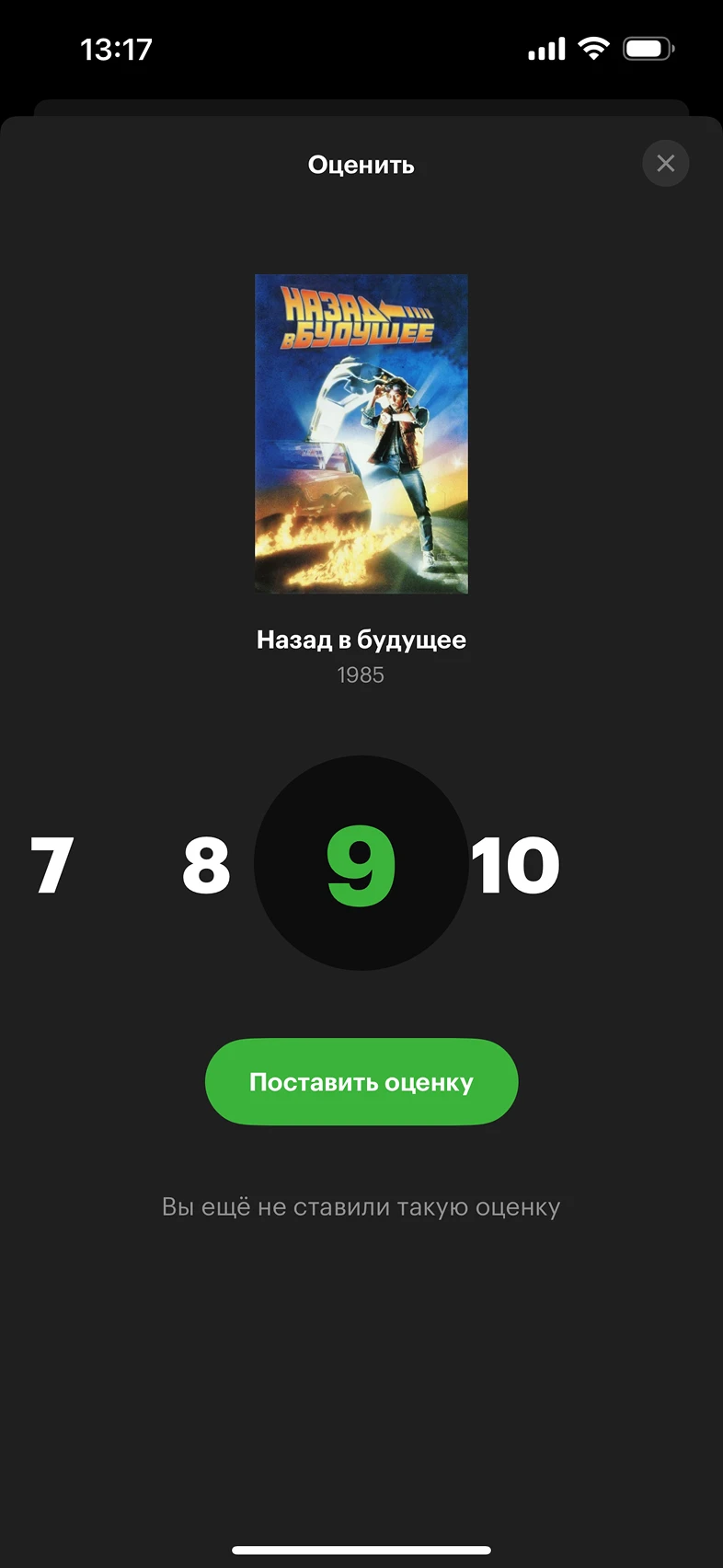This screenshot has height=1568, width=723.
Task: Tap the Поставить оценку button
Action: point(361,1082)
